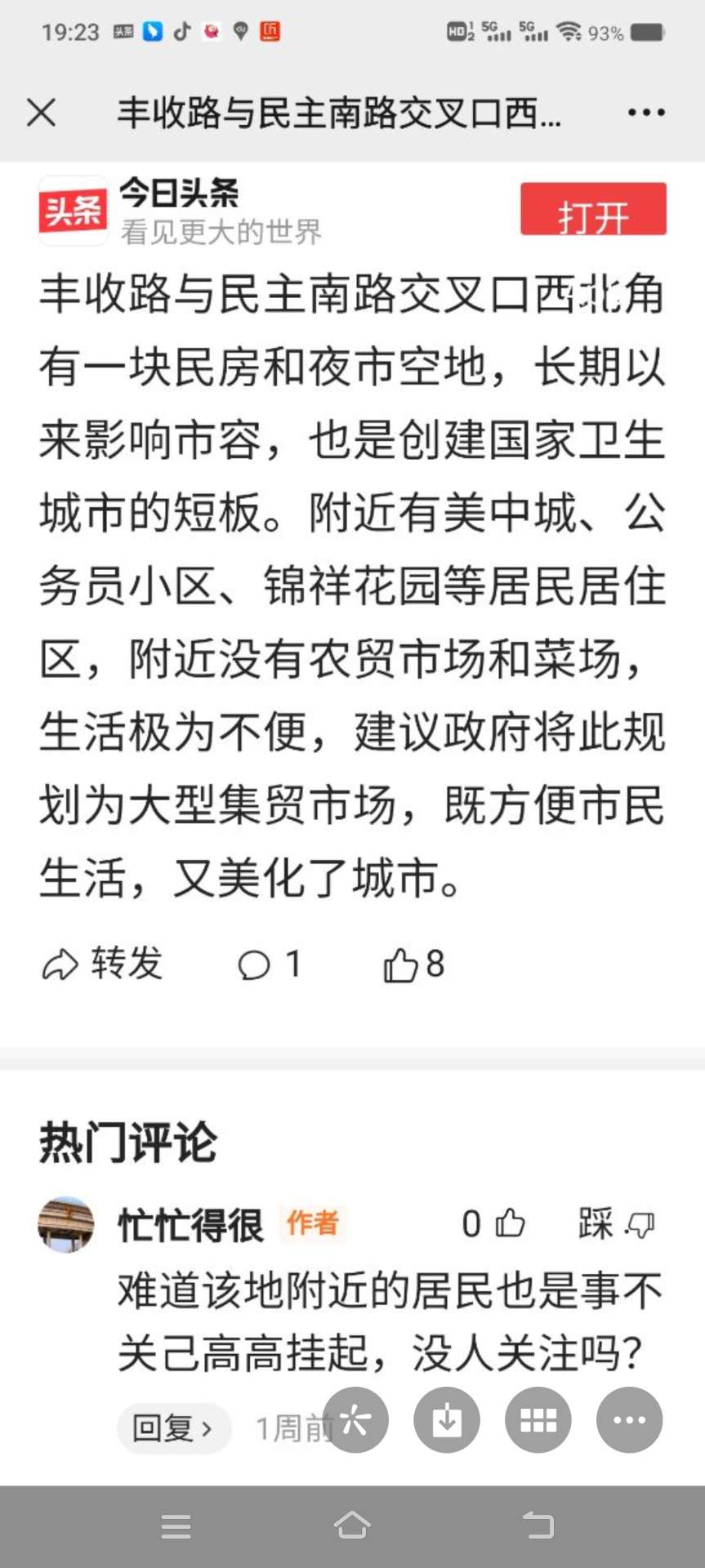This screenshot has width=705, height=1568.
Task: Open 忙忙得很's profile avatar
Action: click(x=66, y=1224)
